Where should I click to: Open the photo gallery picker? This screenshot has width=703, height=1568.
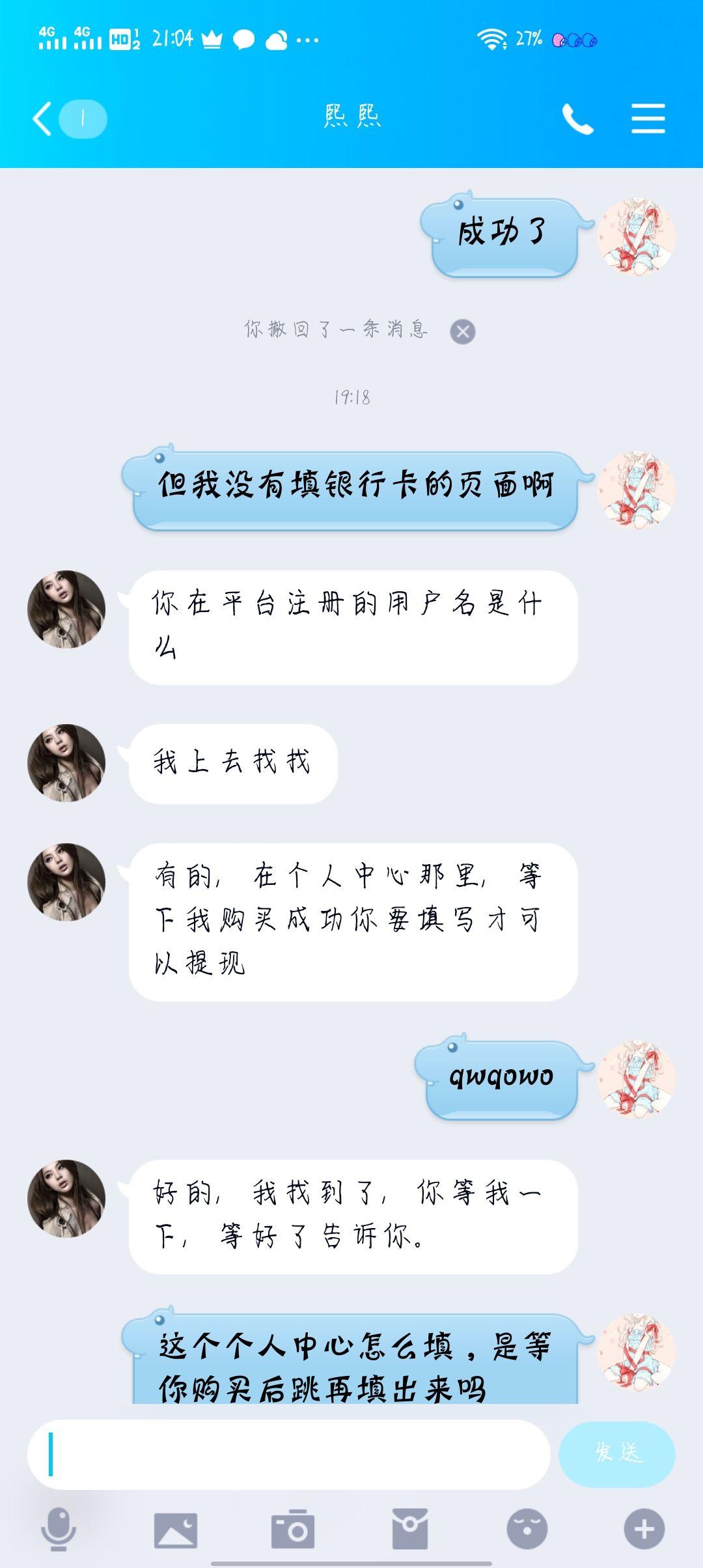(175, 1530)
